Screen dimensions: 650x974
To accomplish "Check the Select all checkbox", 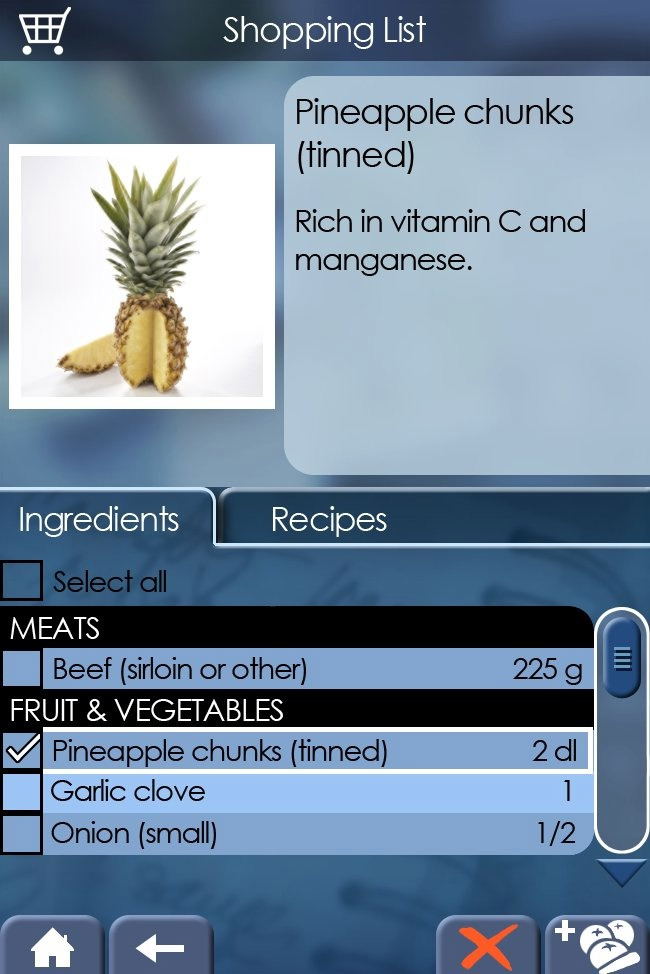I will click(22, 581).
